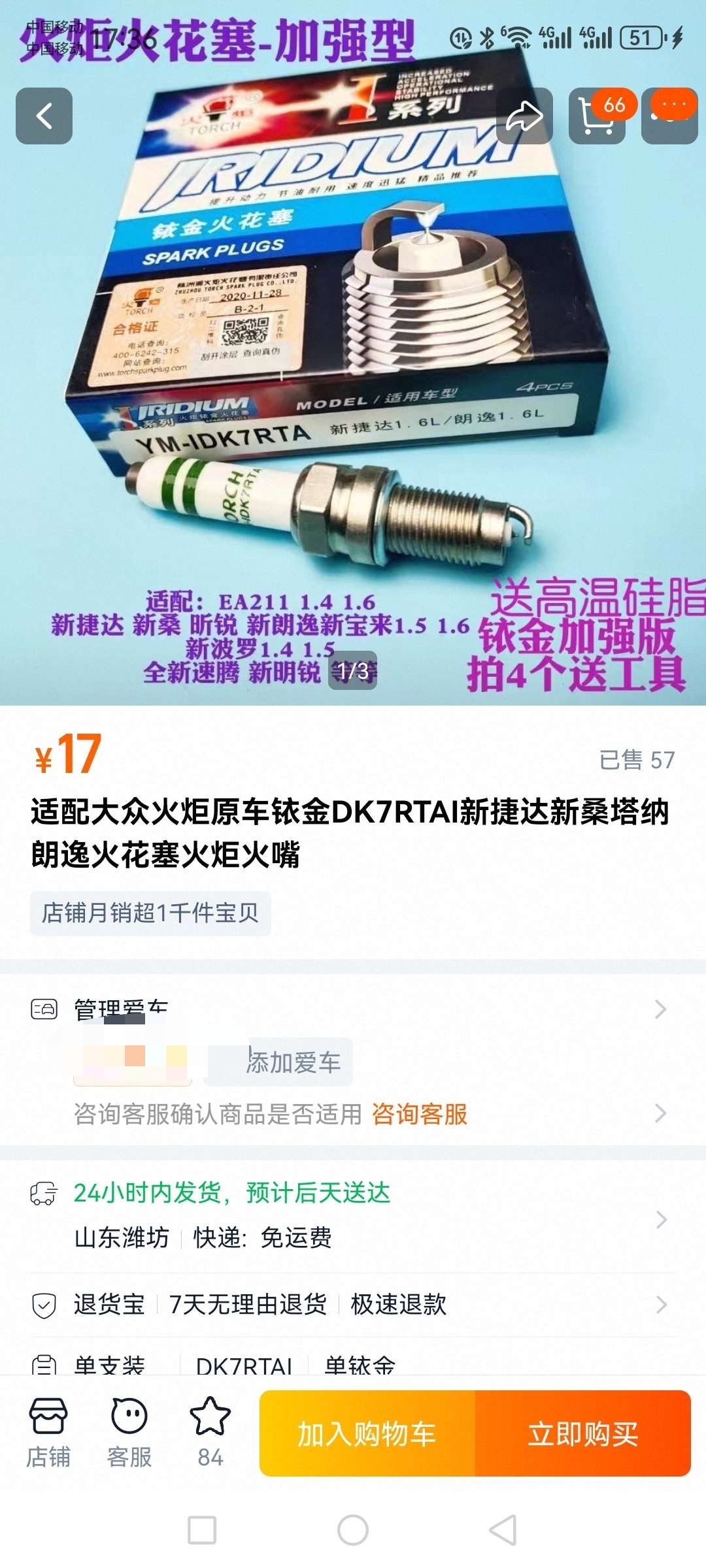
Task: View shipping details for 24小时内发货
Action: [353, 1215]
